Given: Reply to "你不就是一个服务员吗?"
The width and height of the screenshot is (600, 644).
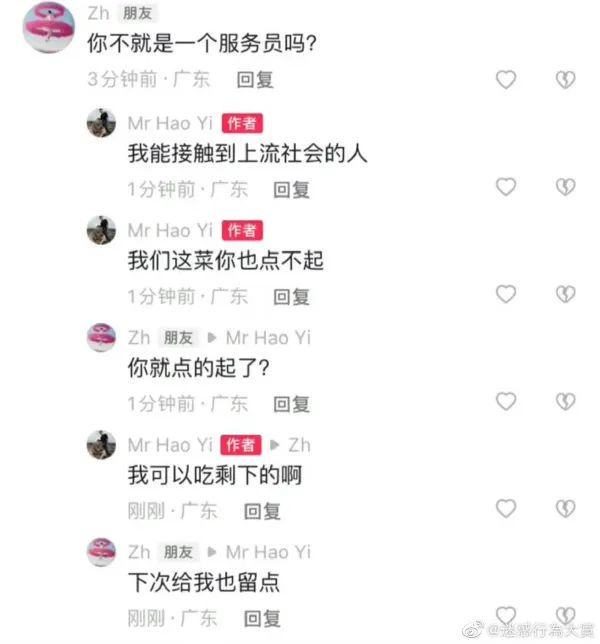Looking at the screenshot, I should (x=255, y=80).
